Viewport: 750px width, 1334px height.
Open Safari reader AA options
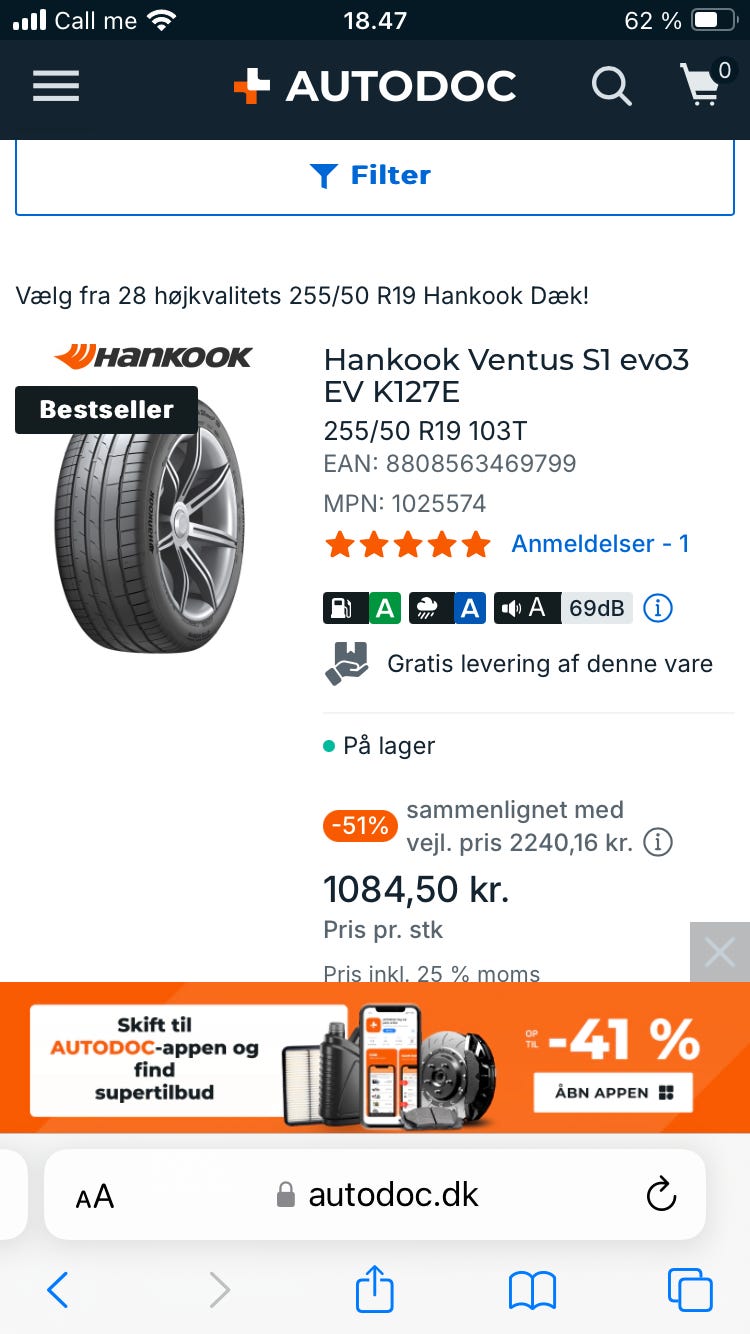(95, 1196)
